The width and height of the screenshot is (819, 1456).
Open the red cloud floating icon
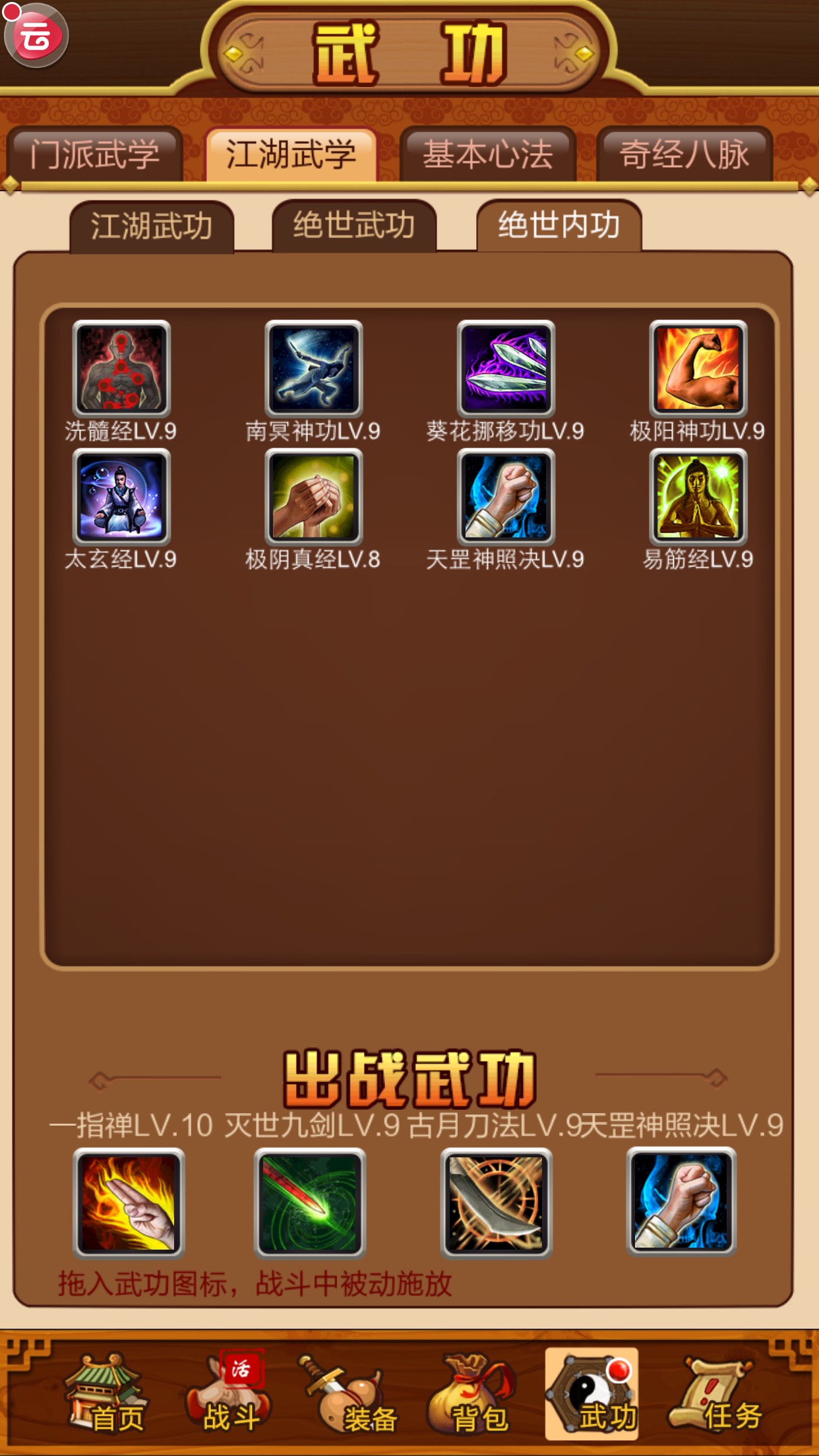tap(36, 36)
